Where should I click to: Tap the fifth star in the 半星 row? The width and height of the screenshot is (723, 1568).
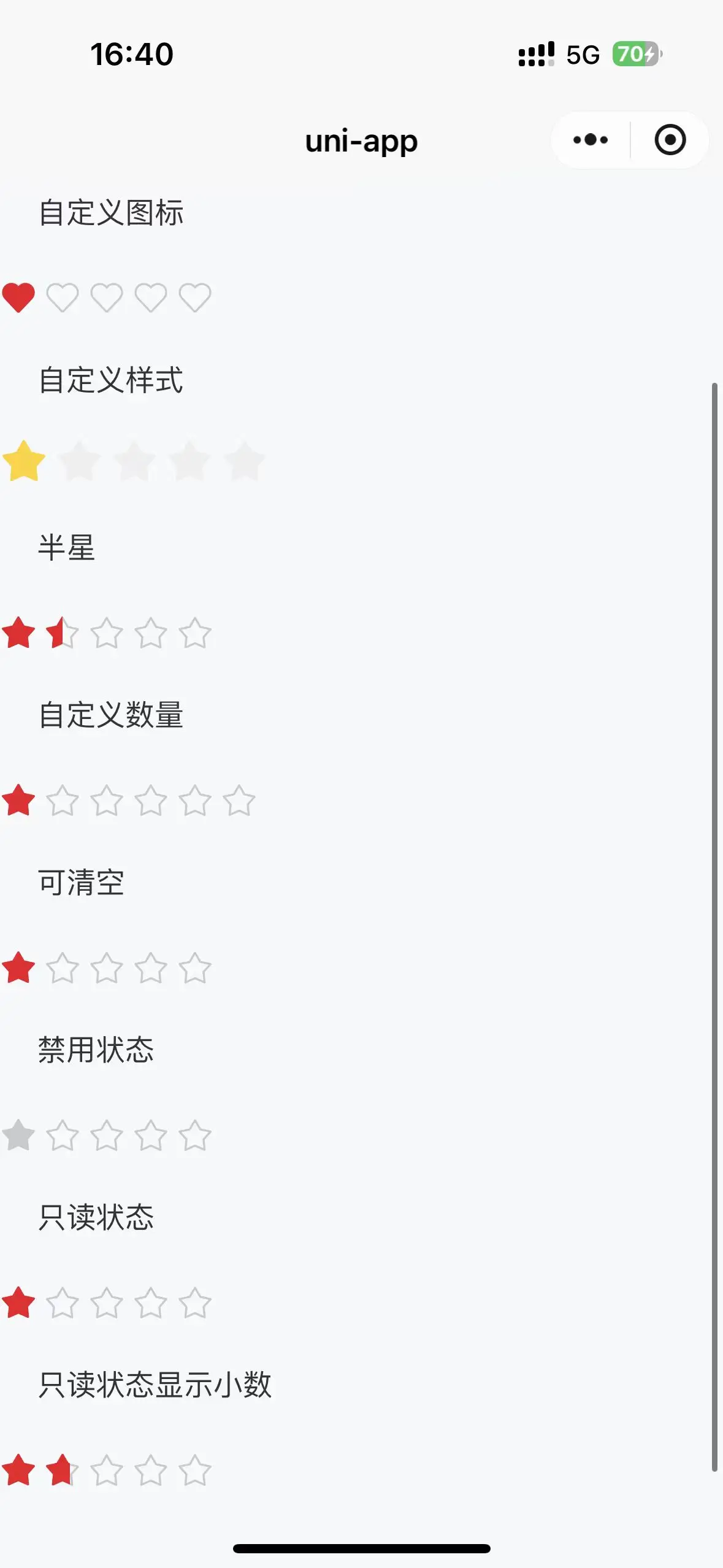pos(195,633)
